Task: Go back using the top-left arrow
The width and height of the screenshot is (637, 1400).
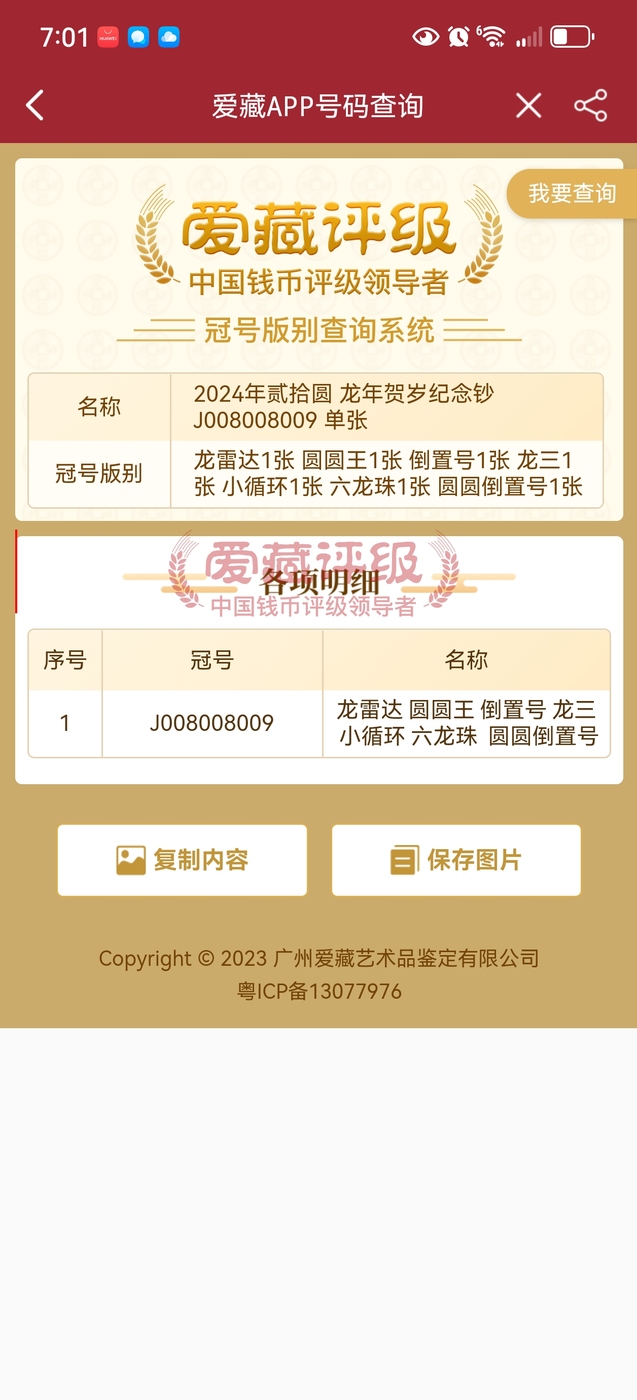Action: tap(35, 105)
